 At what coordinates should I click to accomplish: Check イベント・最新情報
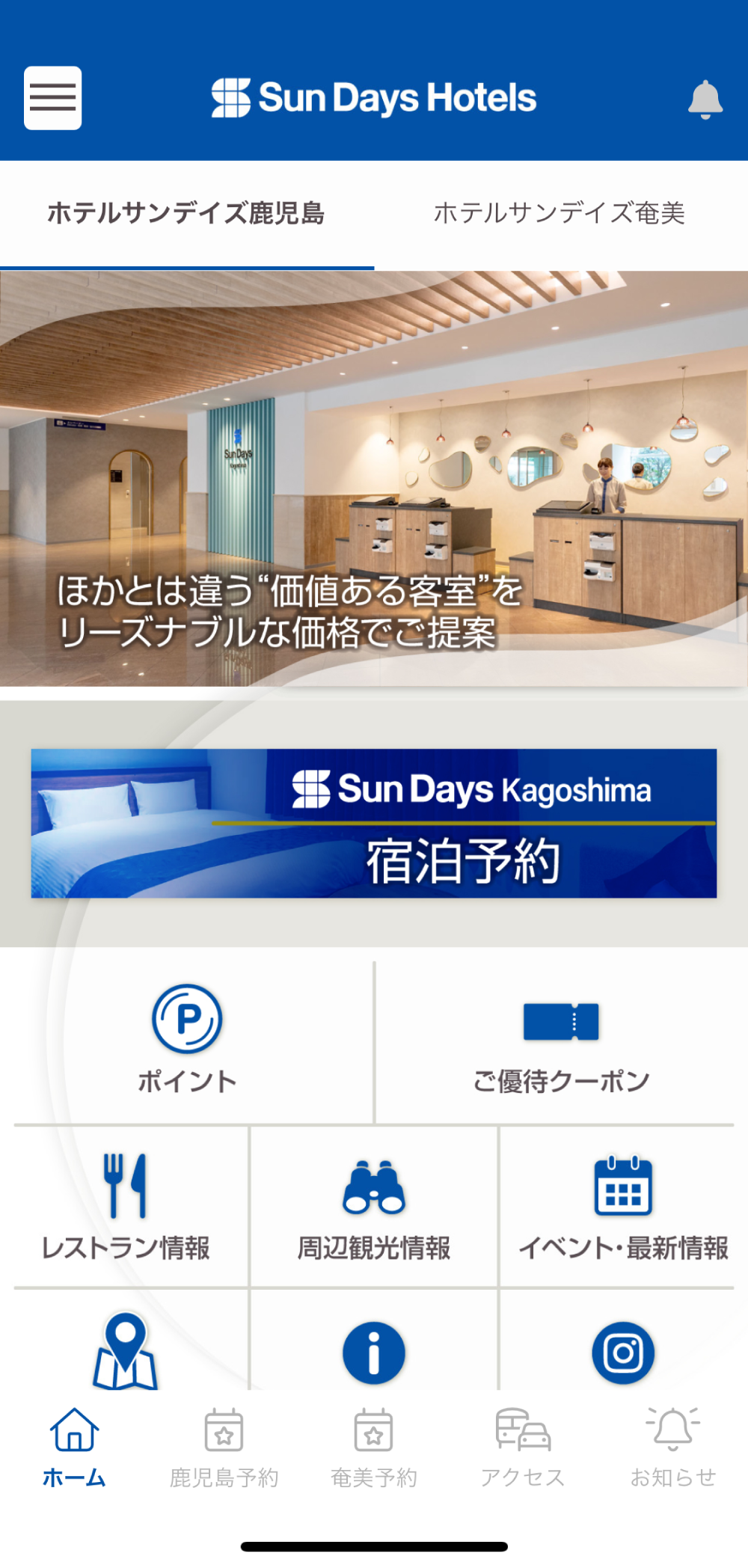point(623,1206)
